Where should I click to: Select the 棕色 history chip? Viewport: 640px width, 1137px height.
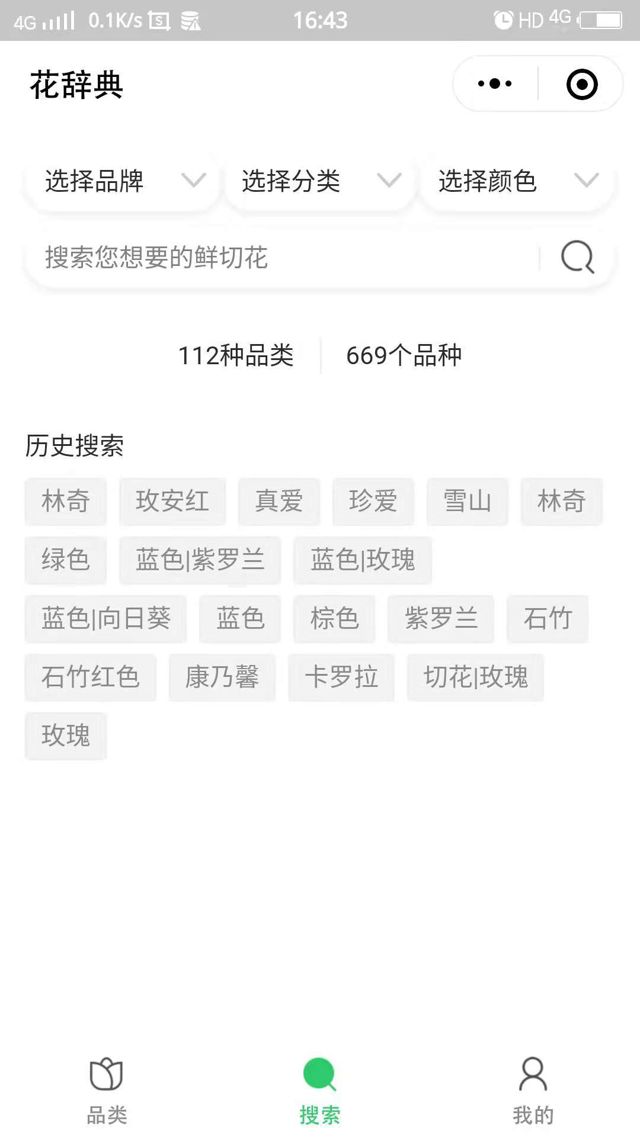334,619
